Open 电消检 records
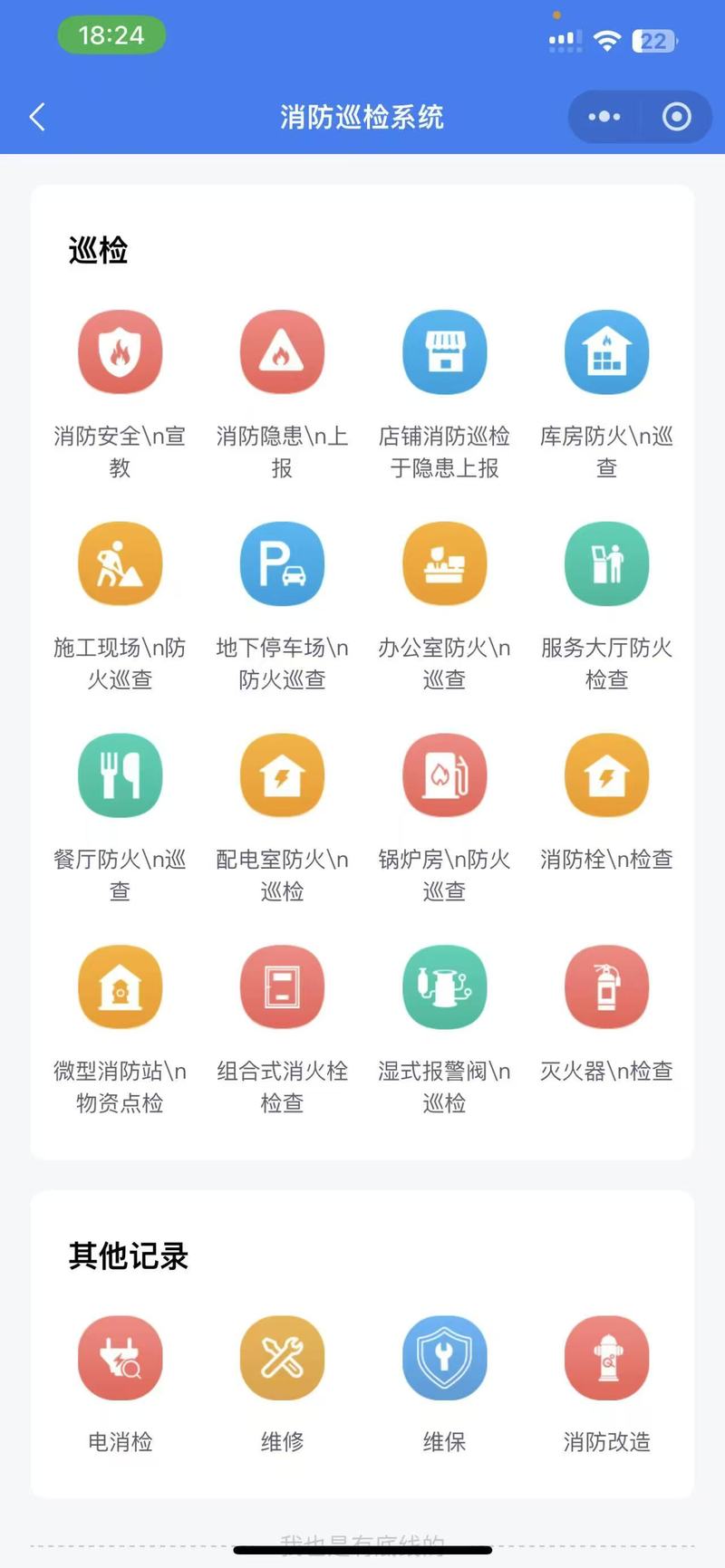Viewport: 725px width, 1568px height. point(120,1358)
